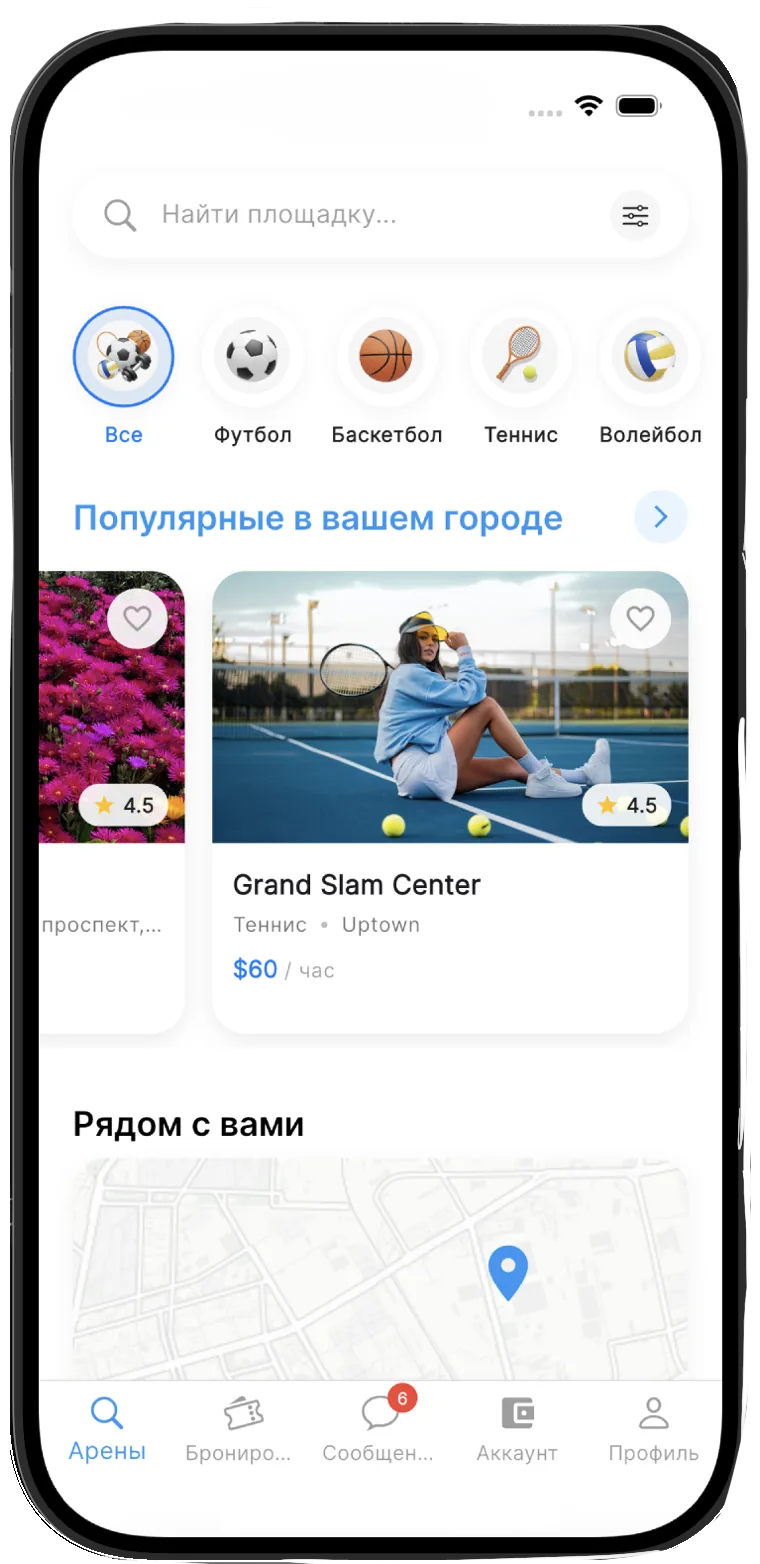Tap the Найти площадку search field

380,215
